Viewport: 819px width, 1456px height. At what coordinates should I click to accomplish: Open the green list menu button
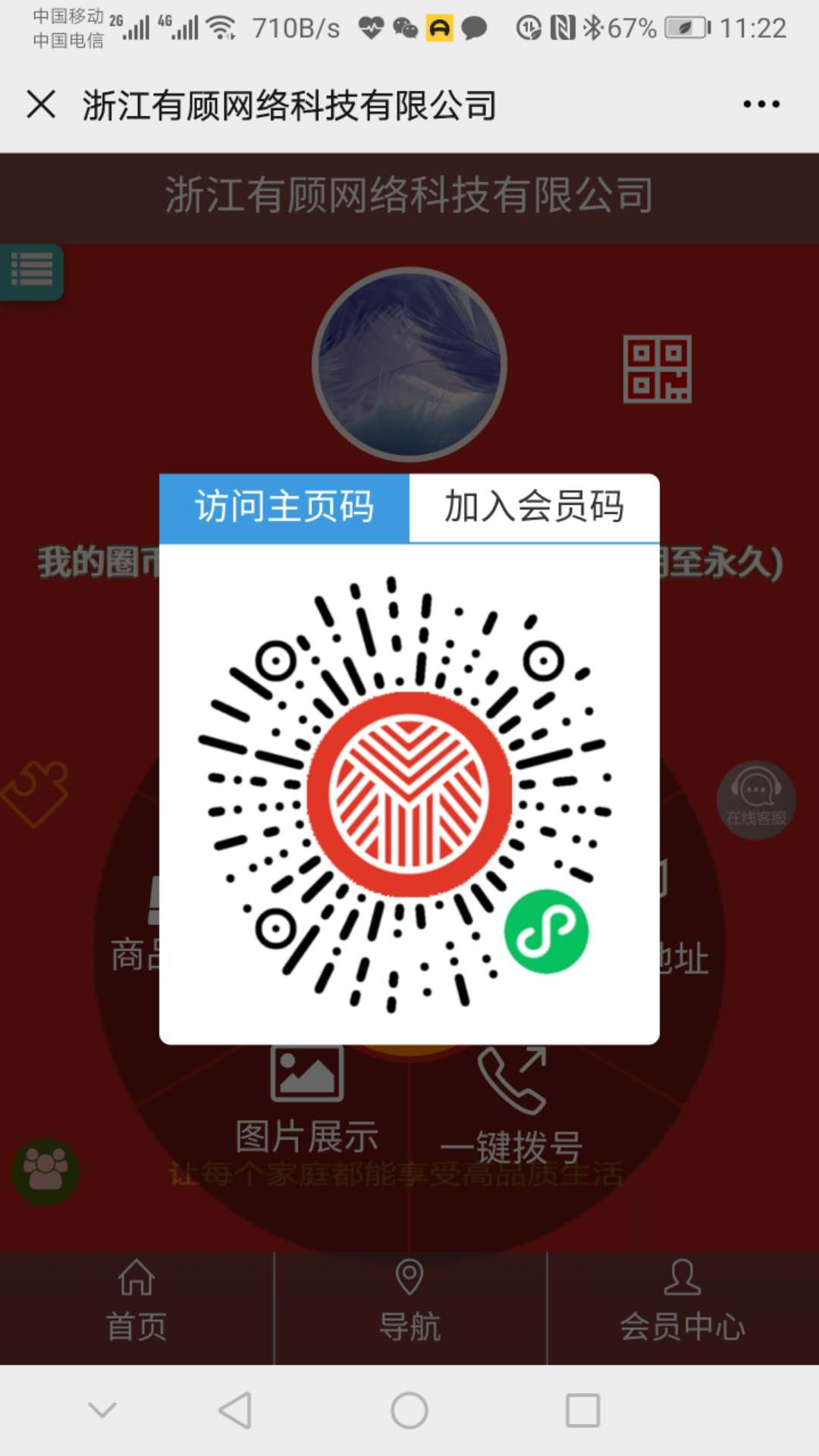click(x=32, y=271)
